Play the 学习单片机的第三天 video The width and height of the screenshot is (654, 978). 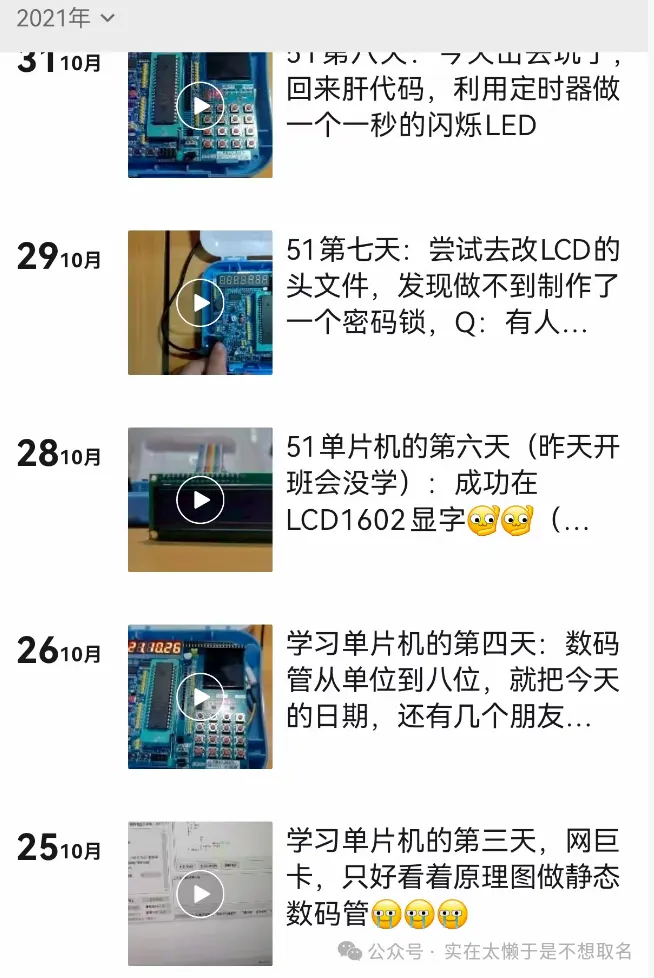(200, 894)
